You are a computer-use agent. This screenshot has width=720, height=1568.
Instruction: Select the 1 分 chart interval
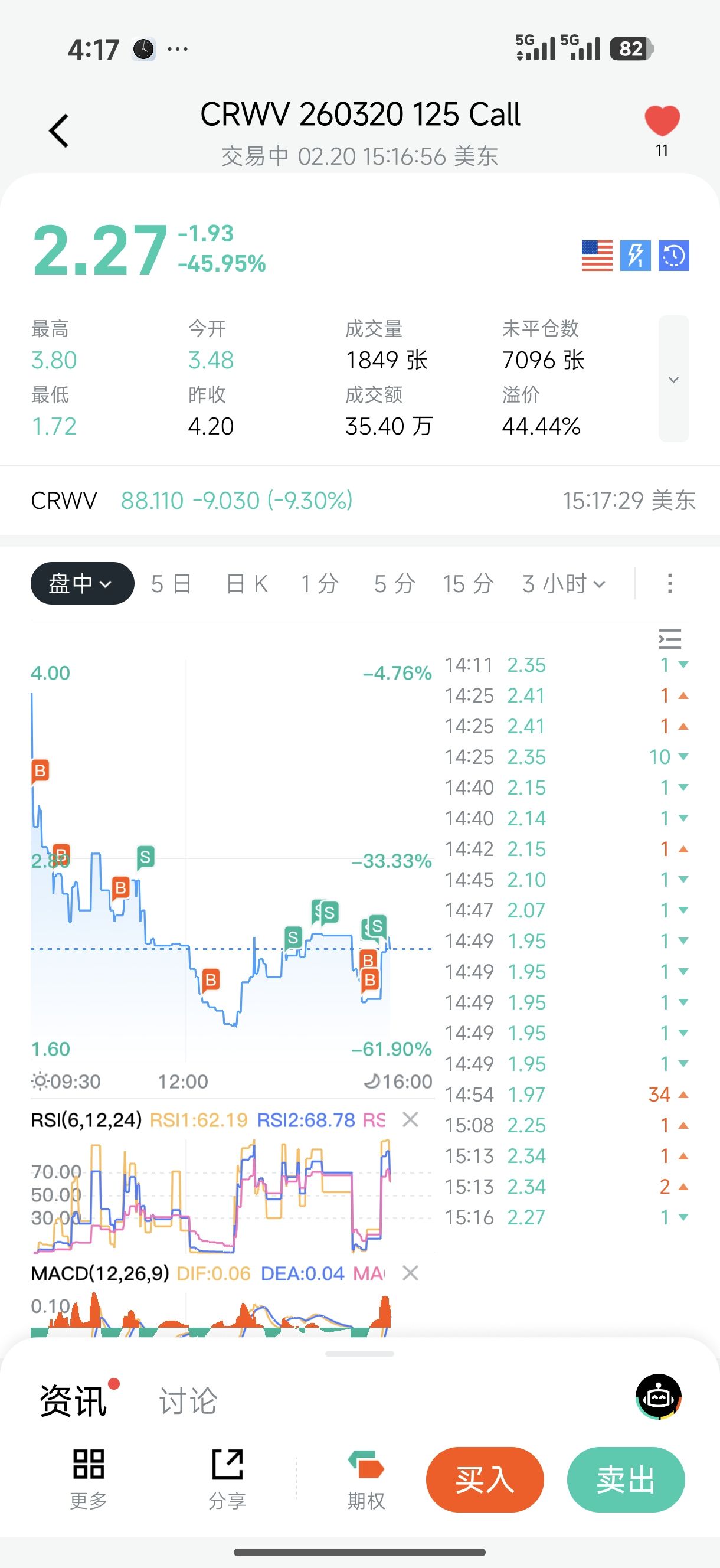click(320, 584)
